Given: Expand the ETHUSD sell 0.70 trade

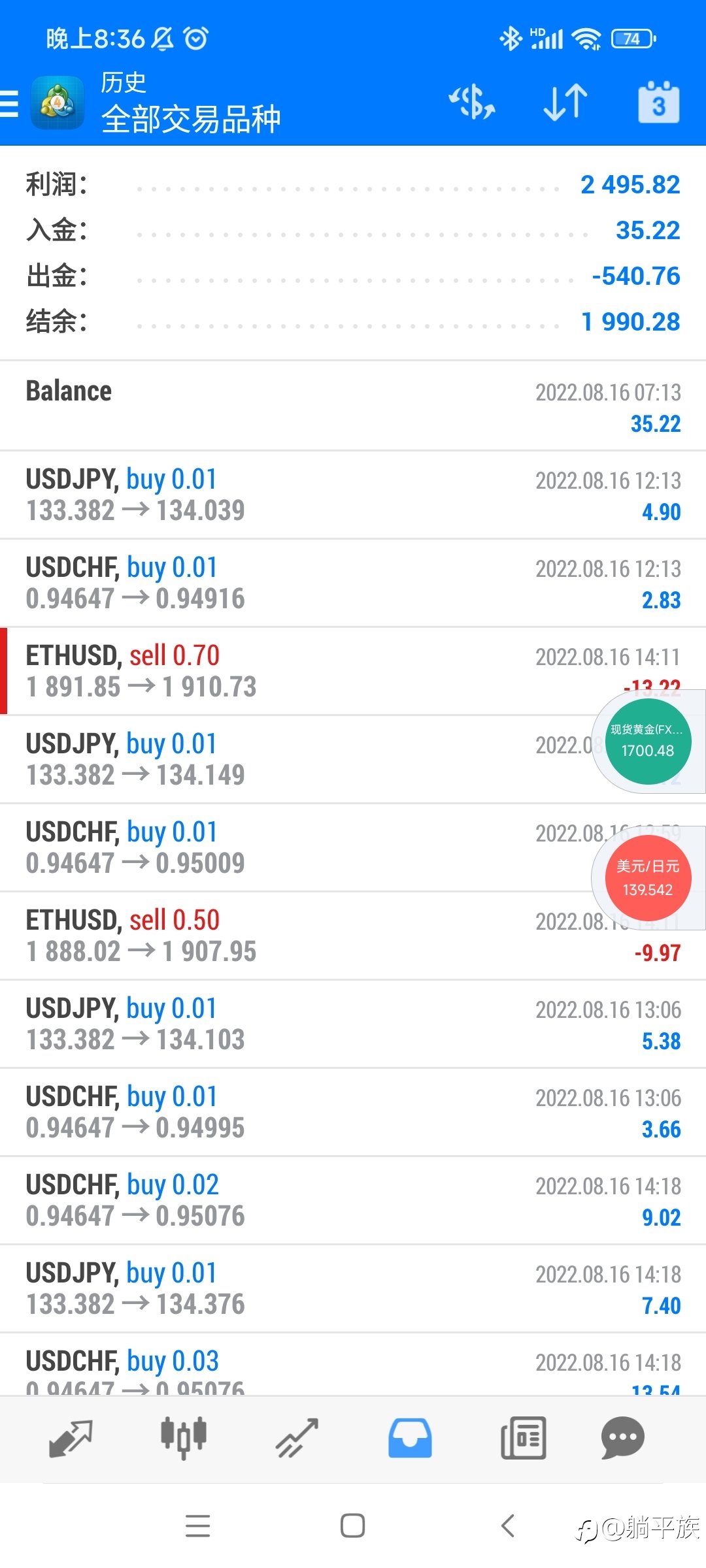Looking at the screenshot, I should pos(353,671).
